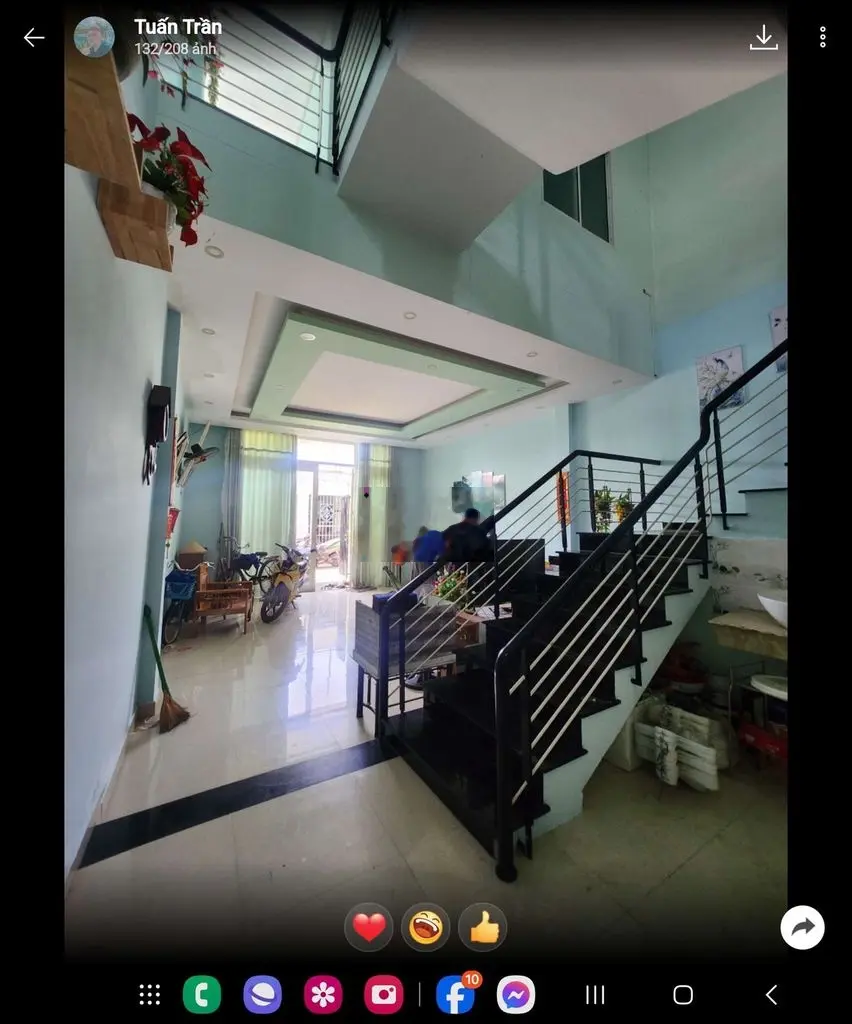The height and width of the screenshot is (1024, 852).
Task: Open Tuấn Trần's profile avatar
Action: 94,37
